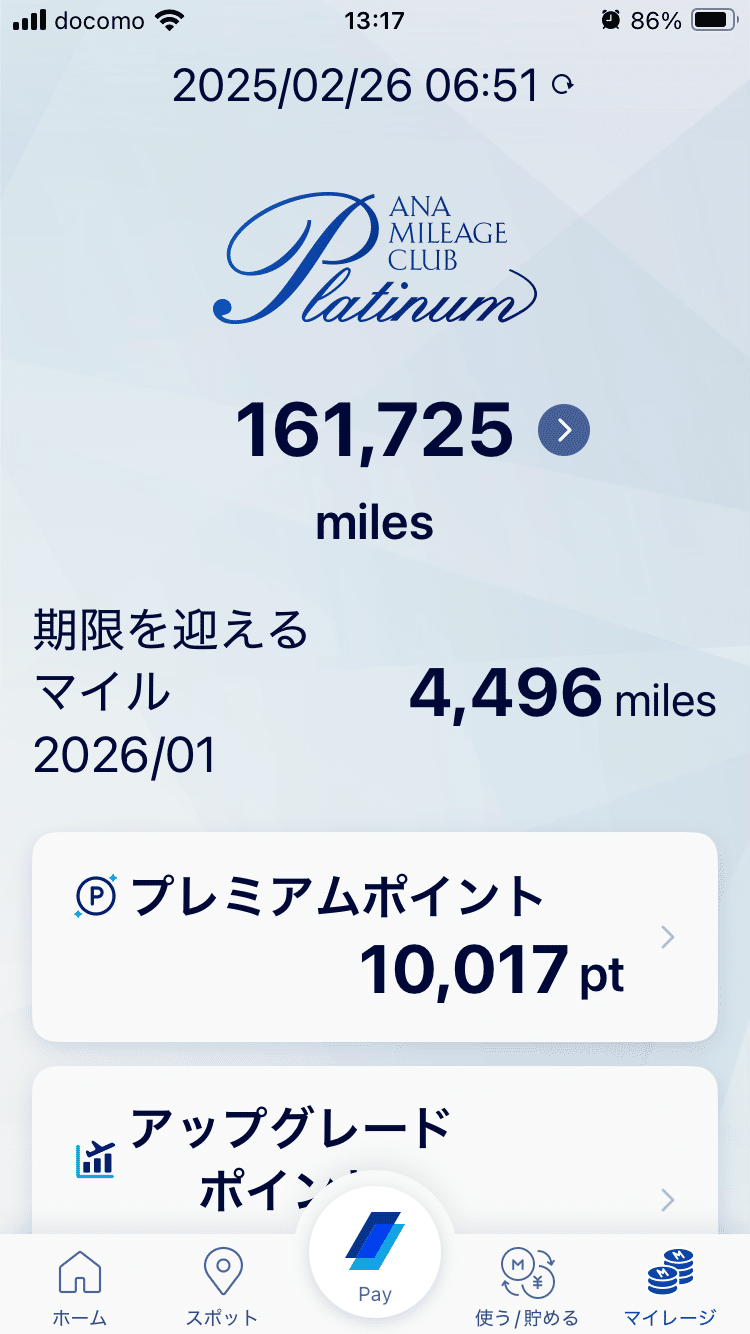Open mile balance details arrow

tap(564, 430)
